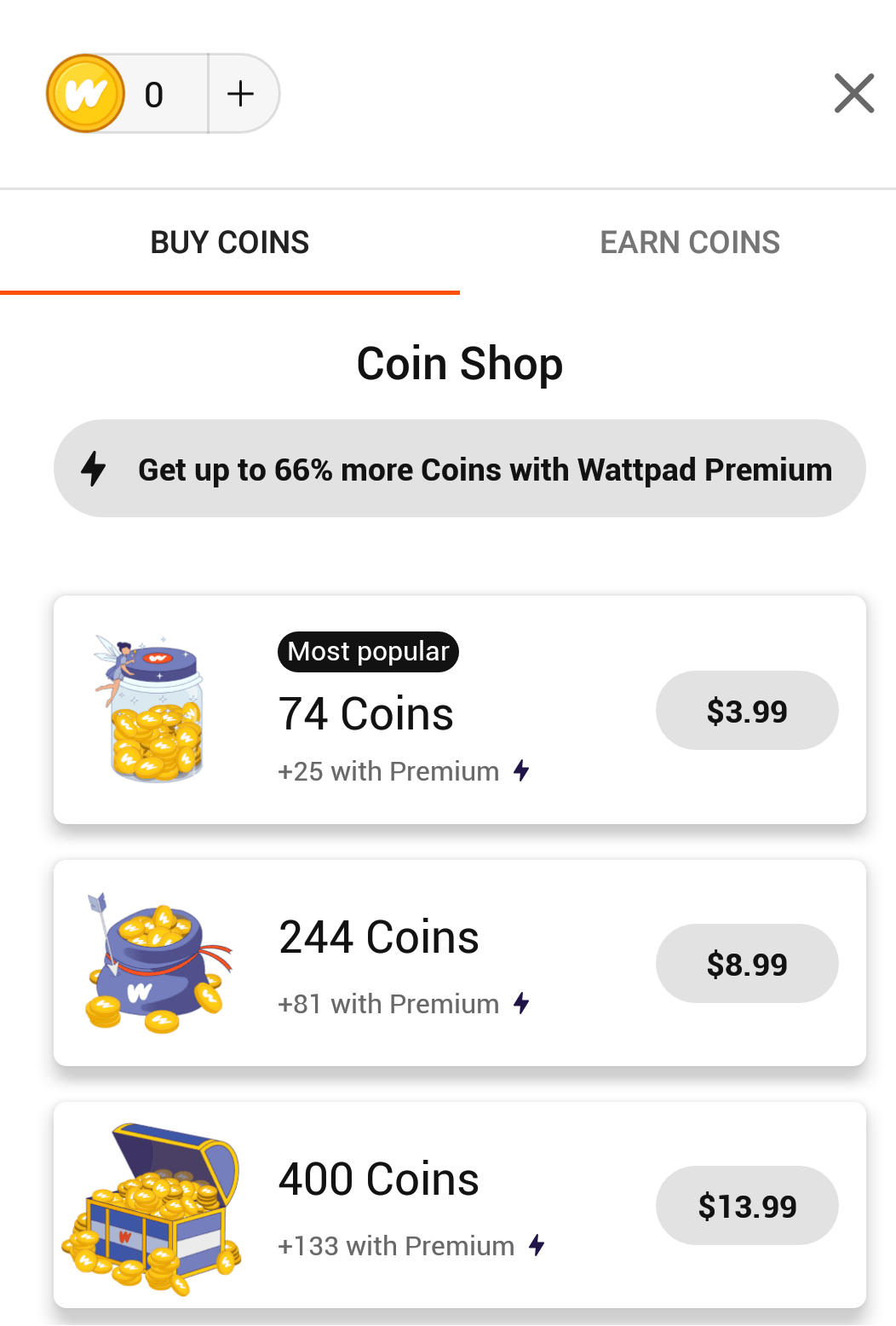This screenshot has width=896, height=1326.
Task: Buy 400 Coins for $13.99
Action: 746,1206
